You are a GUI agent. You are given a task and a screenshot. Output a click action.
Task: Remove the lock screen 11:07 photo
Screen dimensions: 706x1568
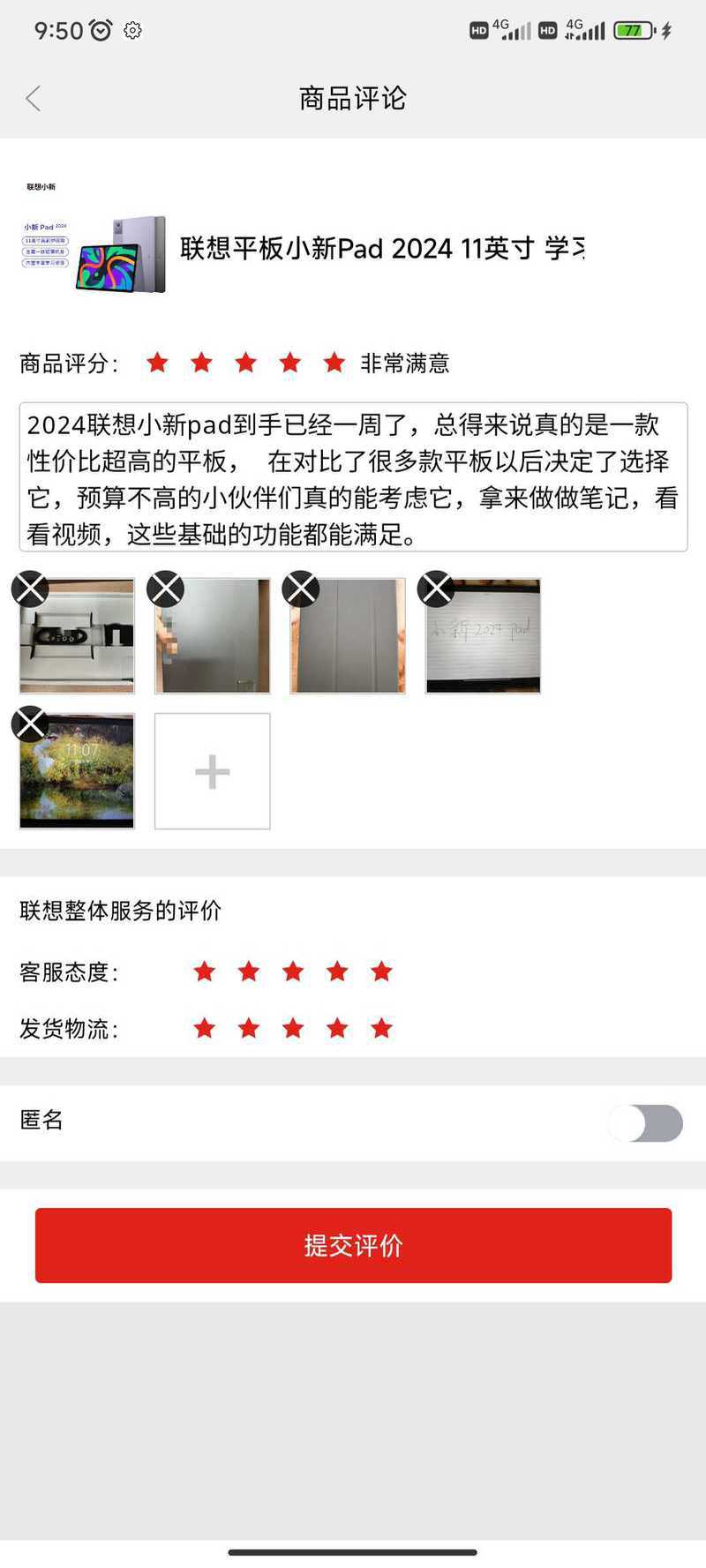coord(30,724)
